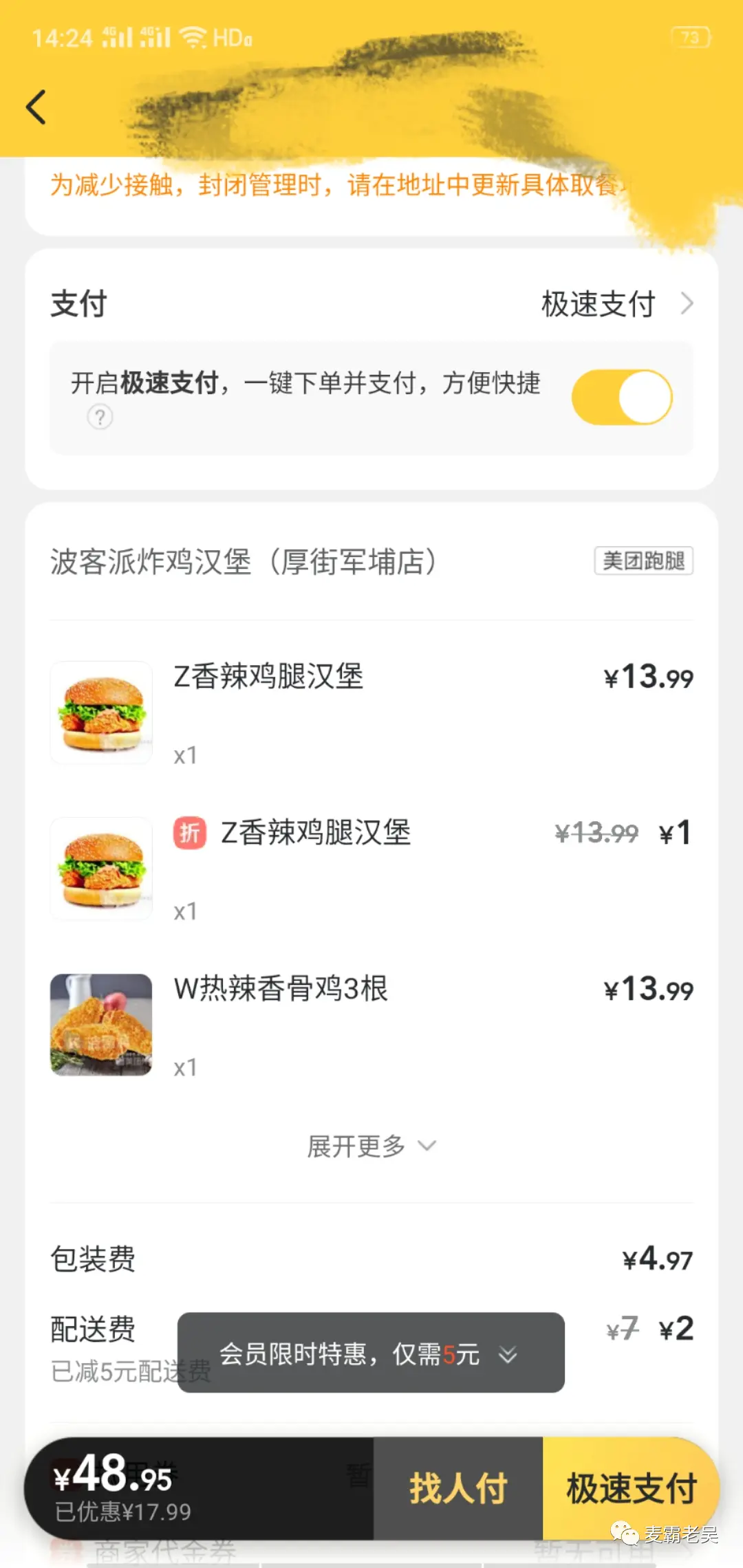This screenshot has height=1568, width=743.
Task: Tap the Wi-Fi icon in the status bar
Action: pos(194,37)
